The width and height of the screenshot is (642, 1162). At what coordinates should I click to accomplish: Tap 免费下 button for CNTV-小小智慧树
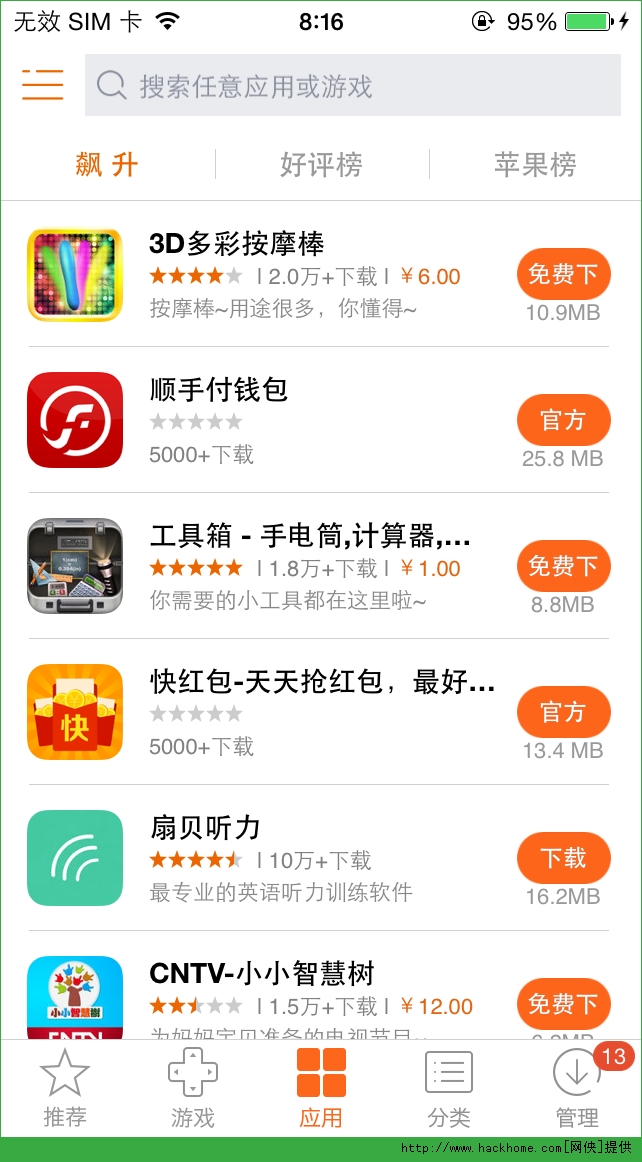click(x=563, y=1003)
